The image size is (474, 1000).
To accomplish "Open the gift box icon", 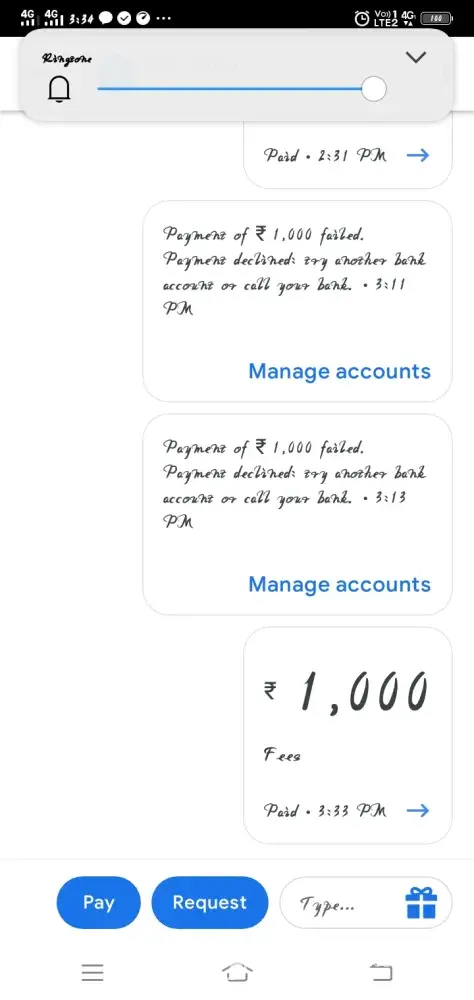I will click(x=421, y=902).
